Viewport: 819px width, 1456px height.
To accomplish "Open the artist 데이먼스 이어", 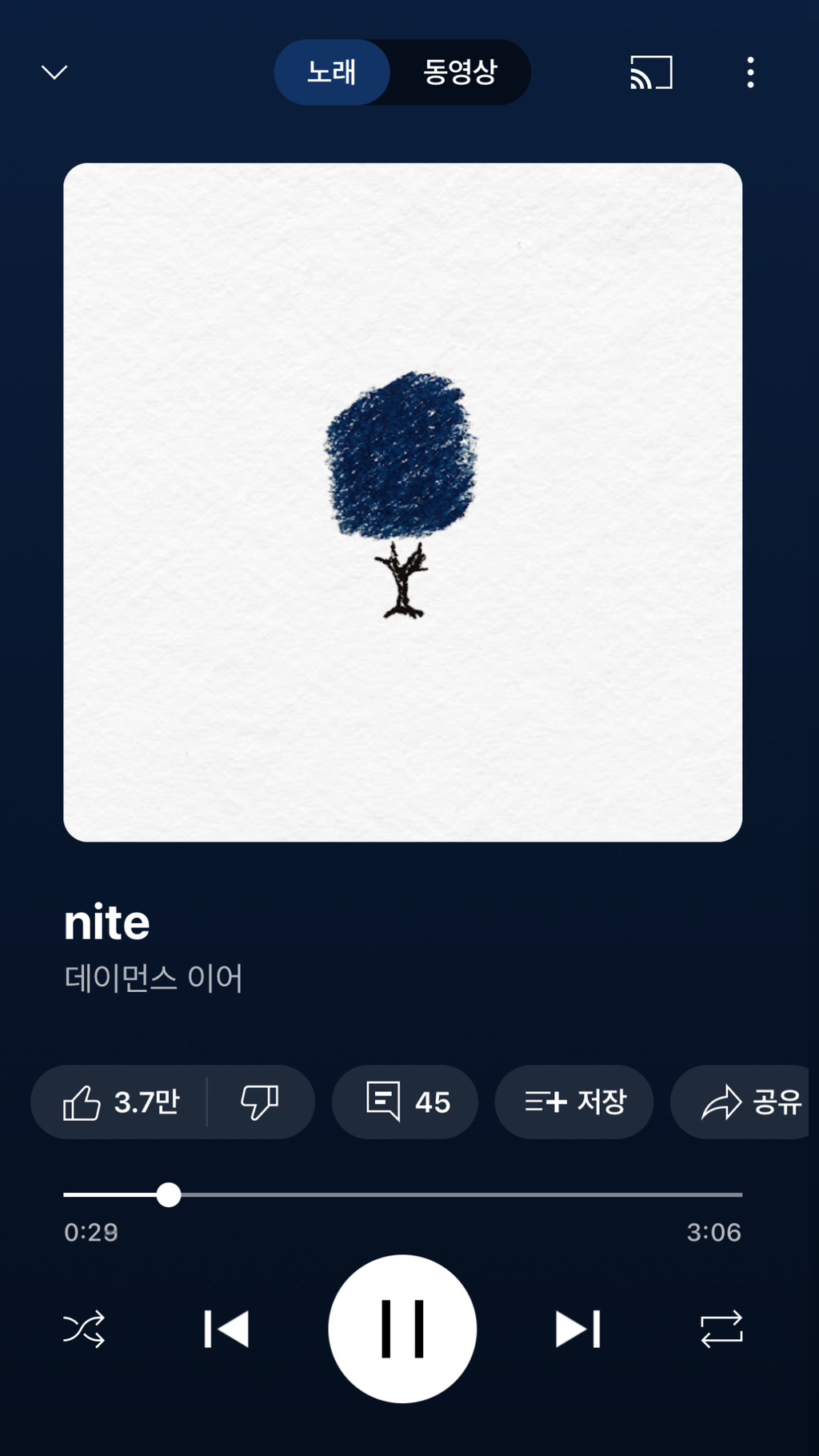I will (154, 978).
